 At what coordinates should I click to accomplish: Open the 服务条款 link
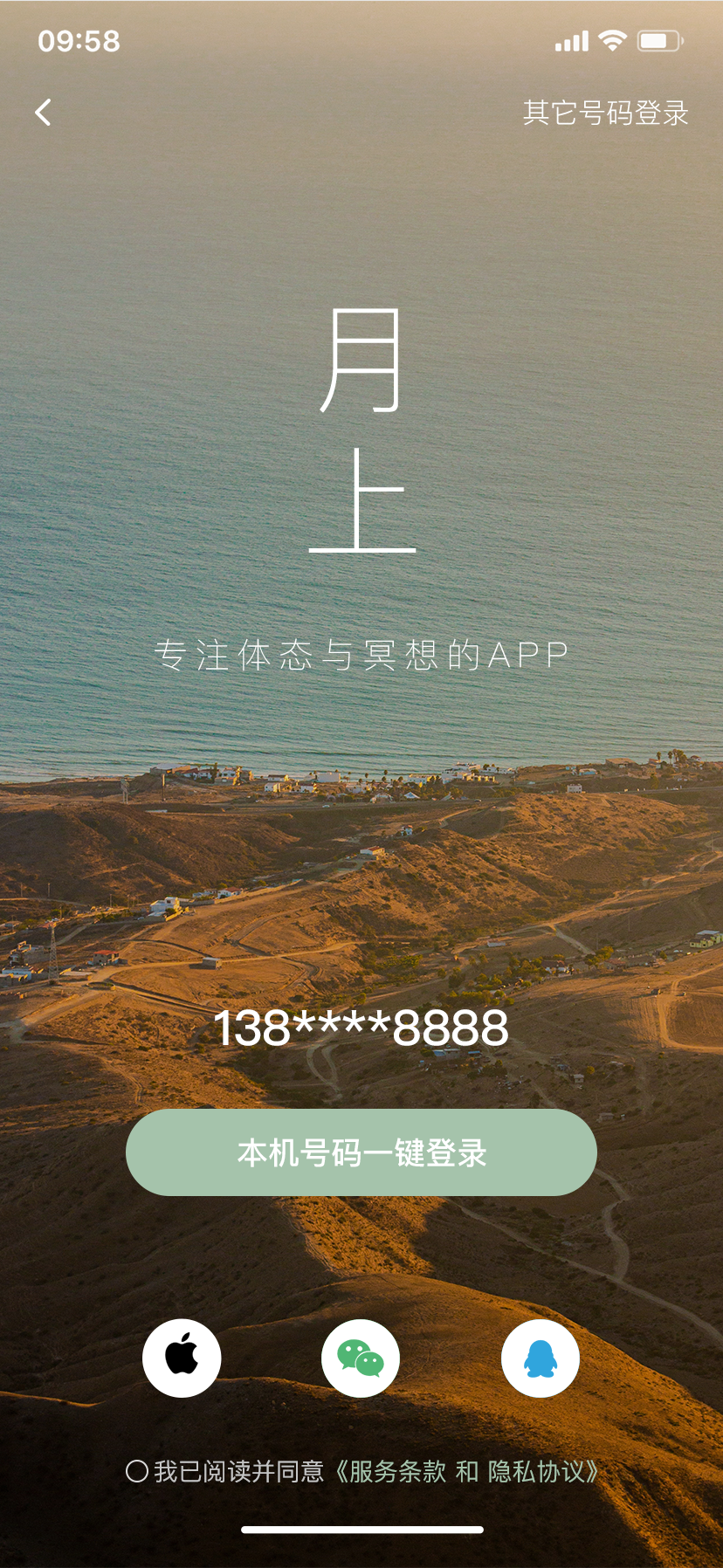397,1472
